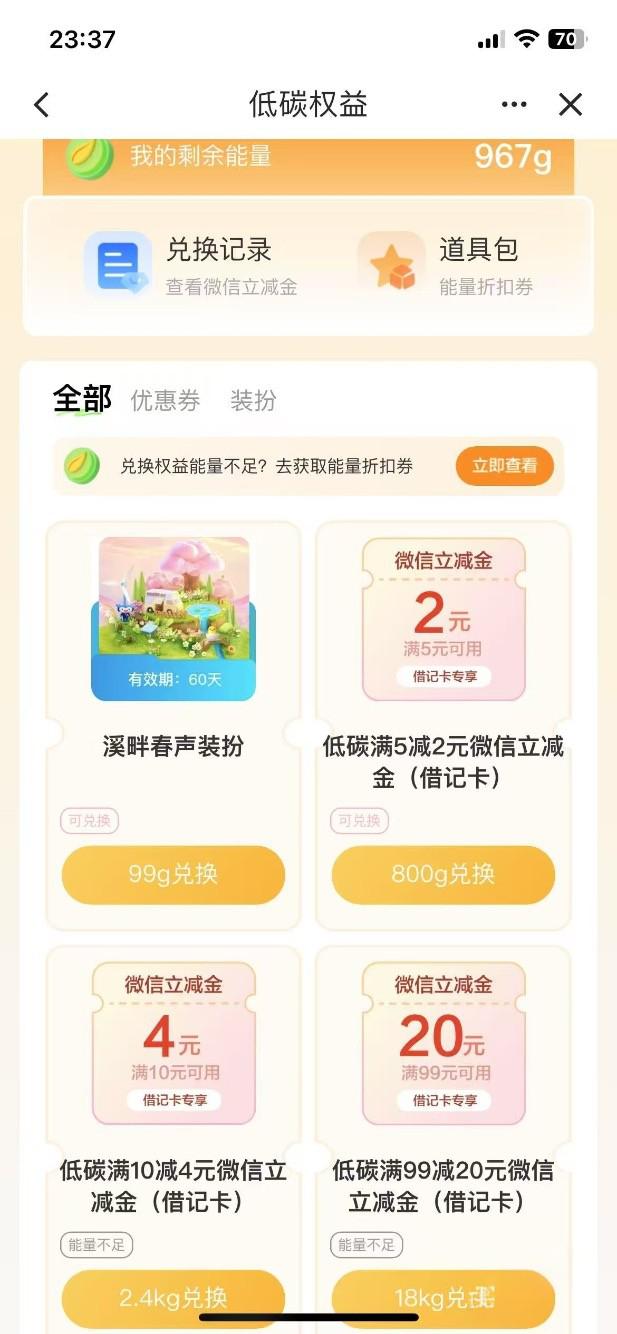Open 兑换记录 to view redemption history

[x=191, y=265]
